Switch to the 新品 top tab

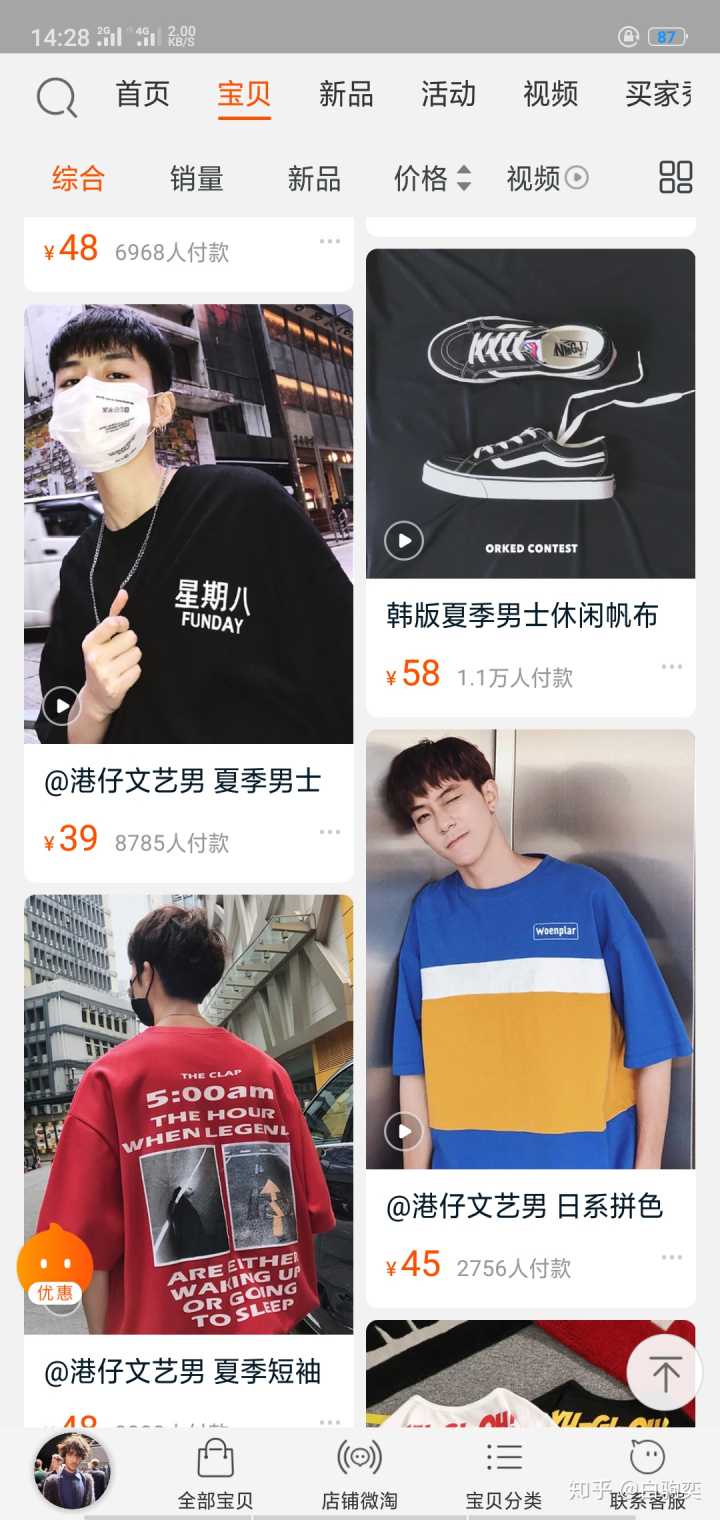(346, 95)
